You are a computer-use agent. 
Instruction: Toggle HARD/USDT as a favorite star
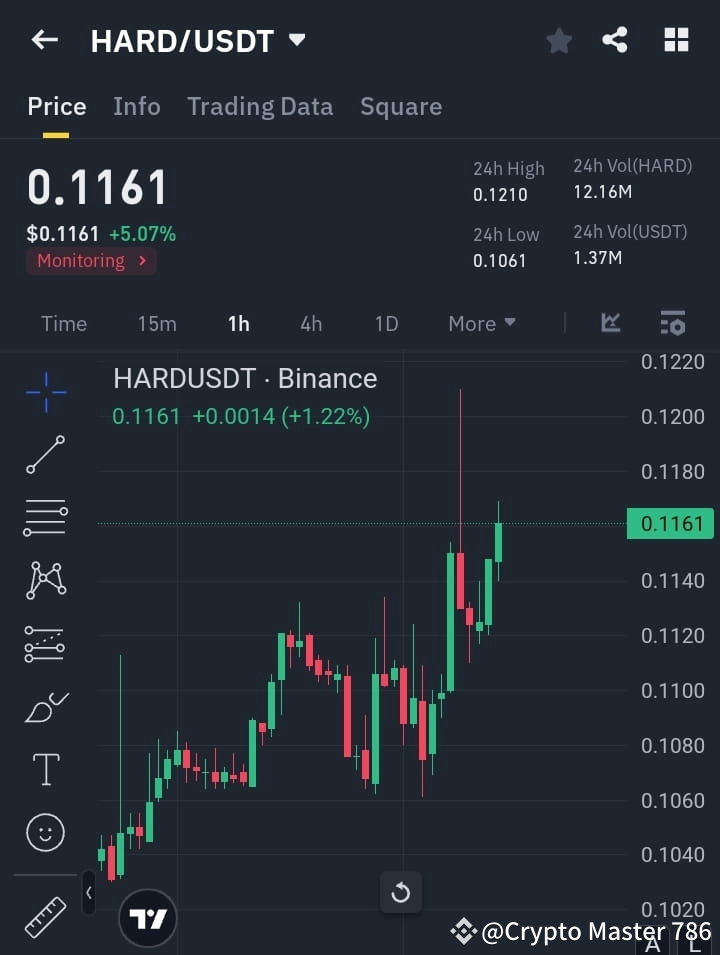[558, 40]
